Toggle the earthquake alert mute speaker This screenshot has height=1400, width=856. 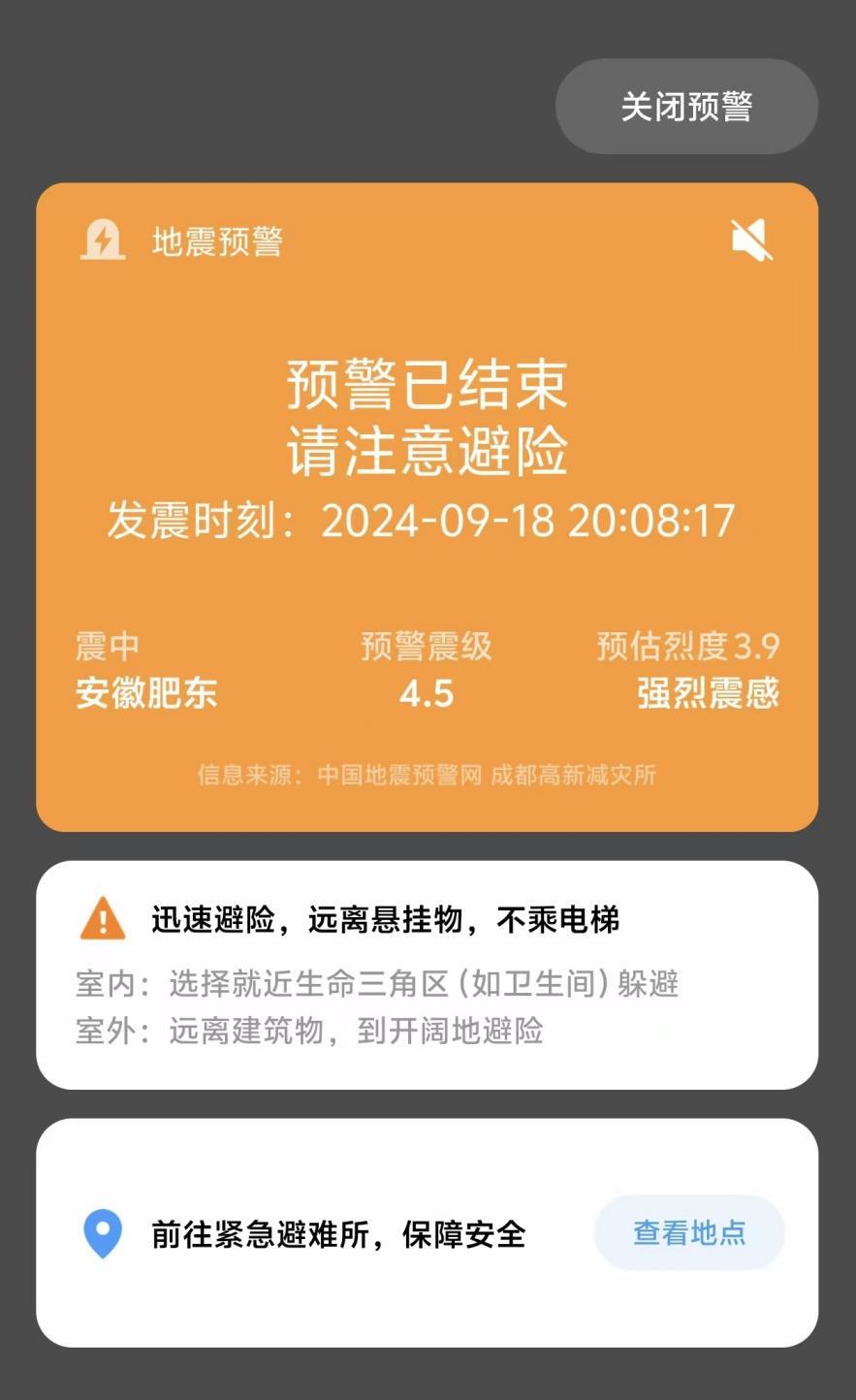[751, 239]
